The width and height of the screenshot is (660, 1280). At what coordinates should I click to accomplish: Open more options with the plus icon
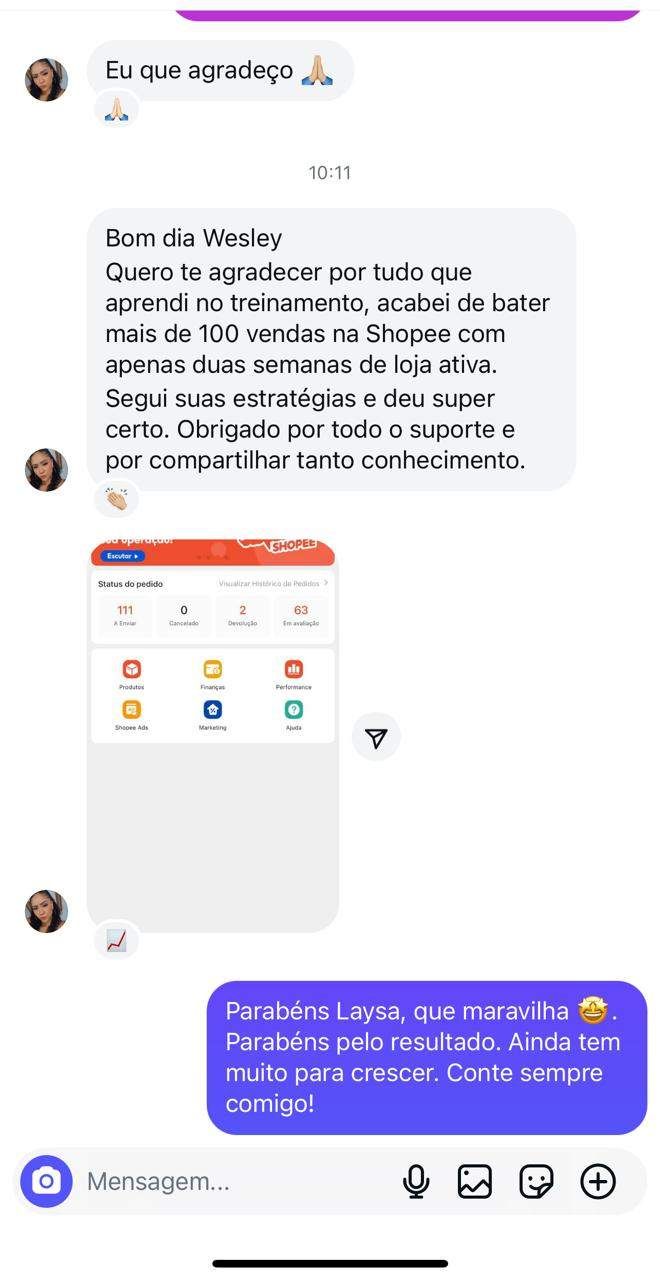pos(598,1181)
